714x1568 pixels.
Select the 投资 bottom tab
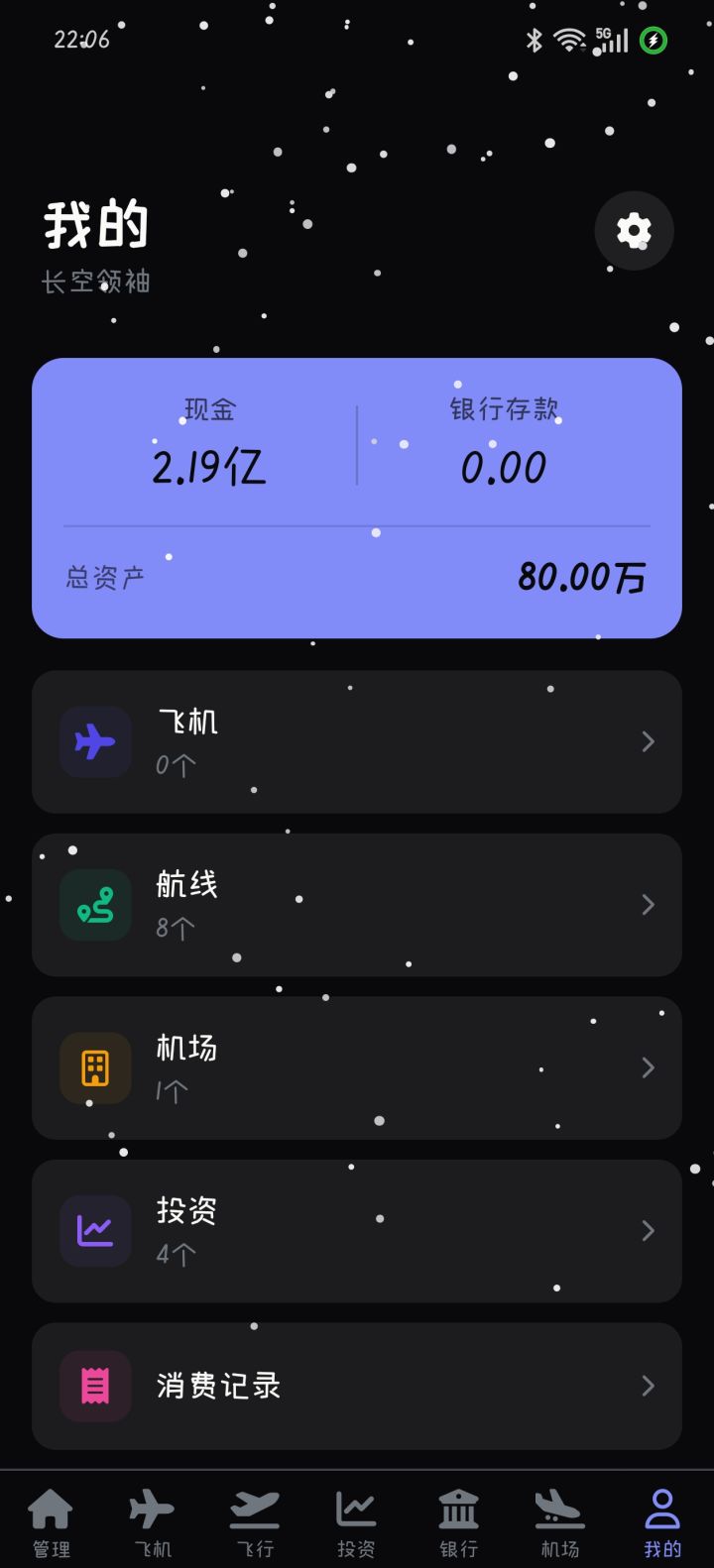click(x=356, y=1522)
